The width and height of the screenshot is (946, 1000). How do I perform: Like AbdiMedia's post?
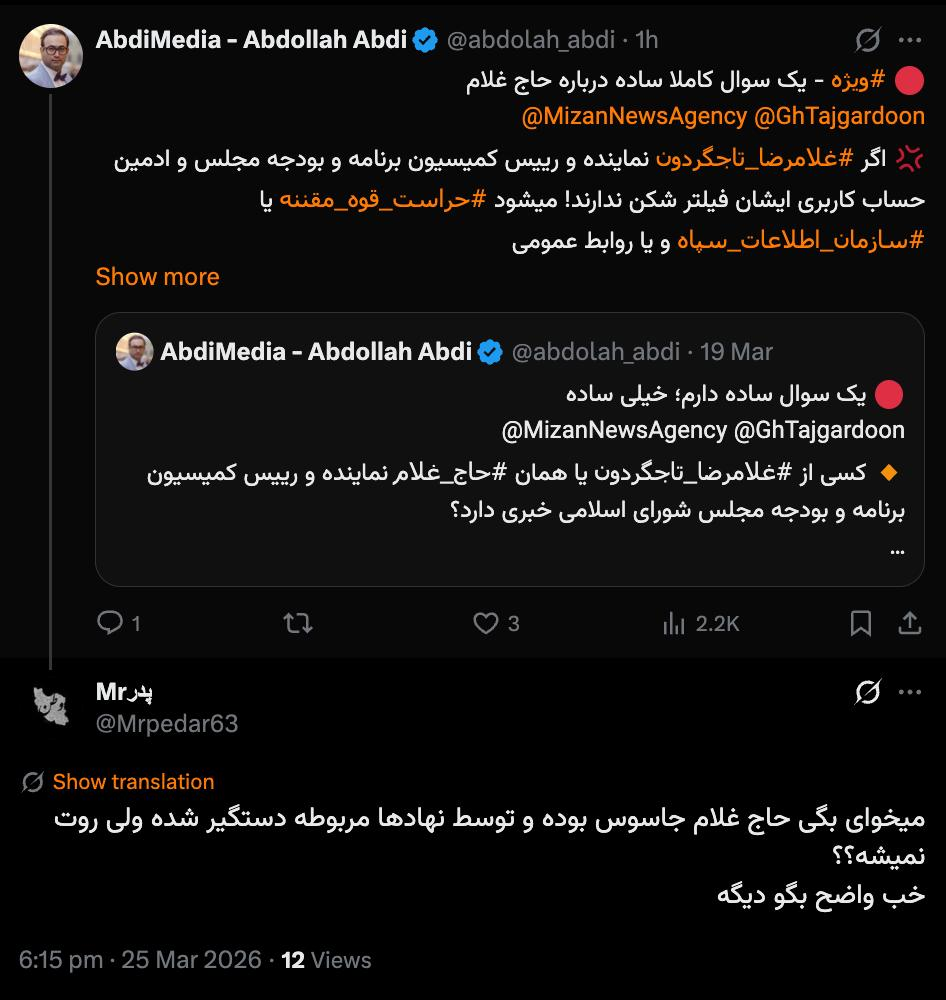click(x=486, y=624)
